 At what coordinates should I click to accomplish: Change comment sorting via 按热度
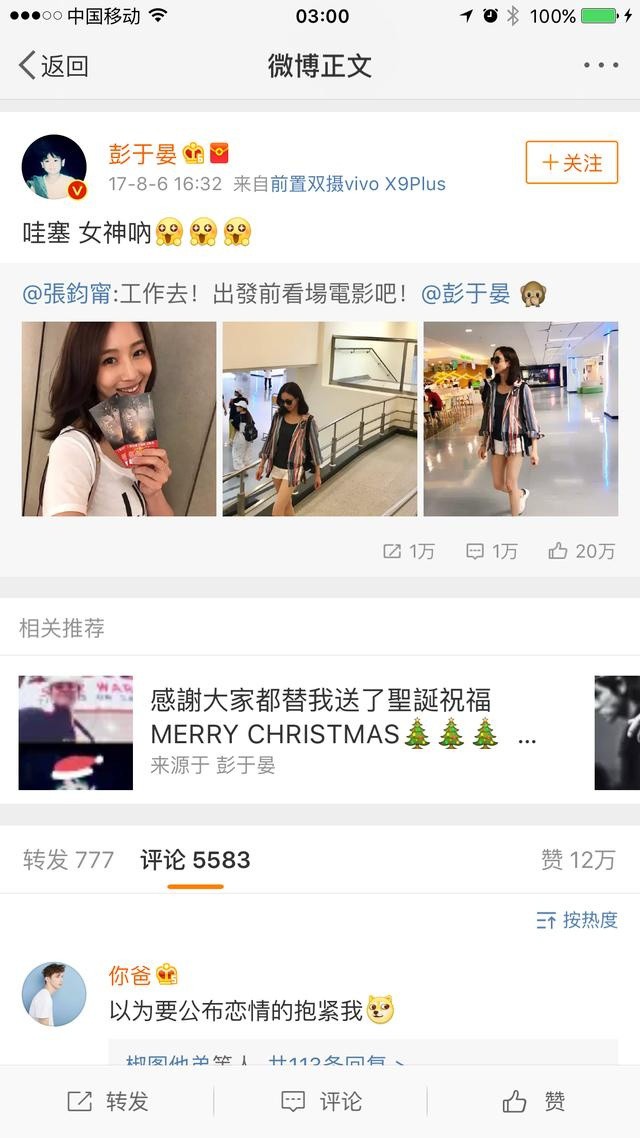(577, 920)
